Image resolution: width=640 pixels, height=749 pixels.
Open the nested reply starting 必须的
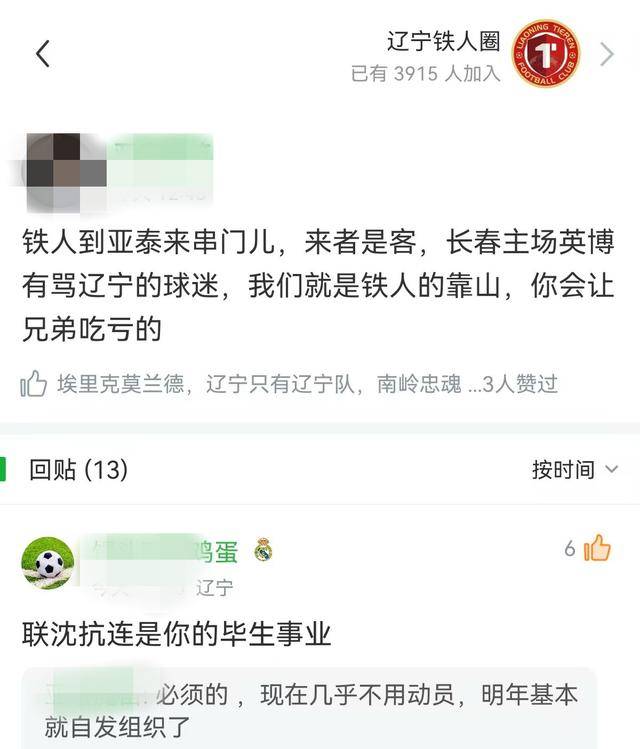point(310,709)
